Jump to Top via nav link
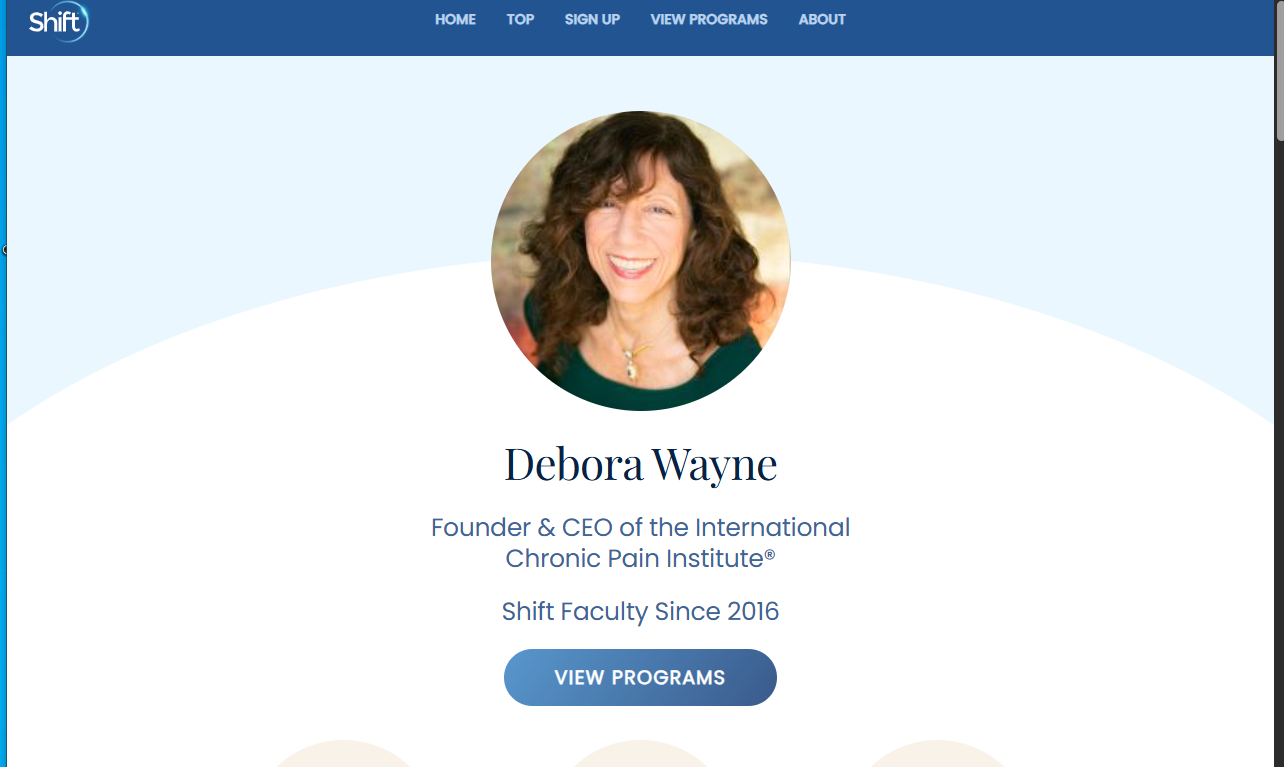This screenshot has height=767, width=1284. (520, 20)
